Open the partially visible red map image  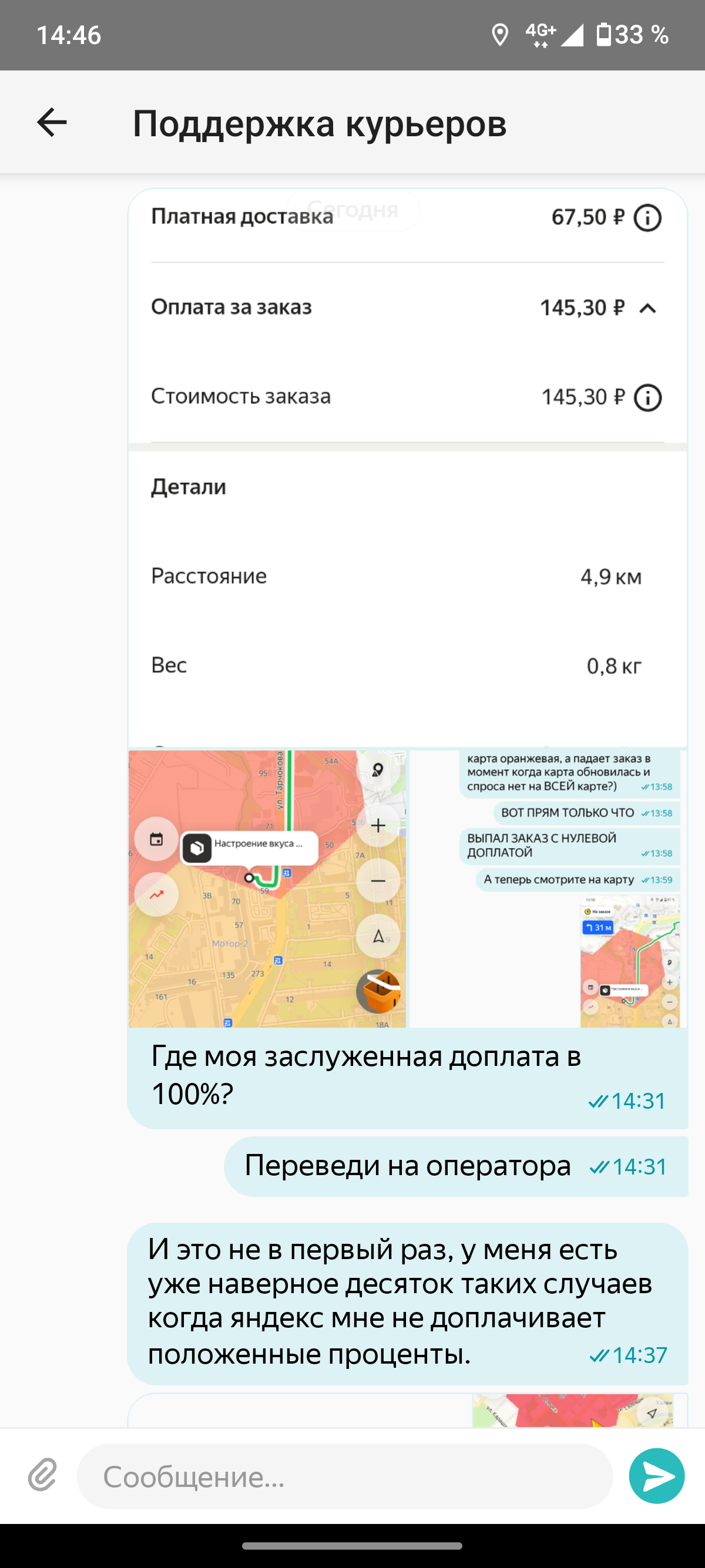coord(573,1411)
